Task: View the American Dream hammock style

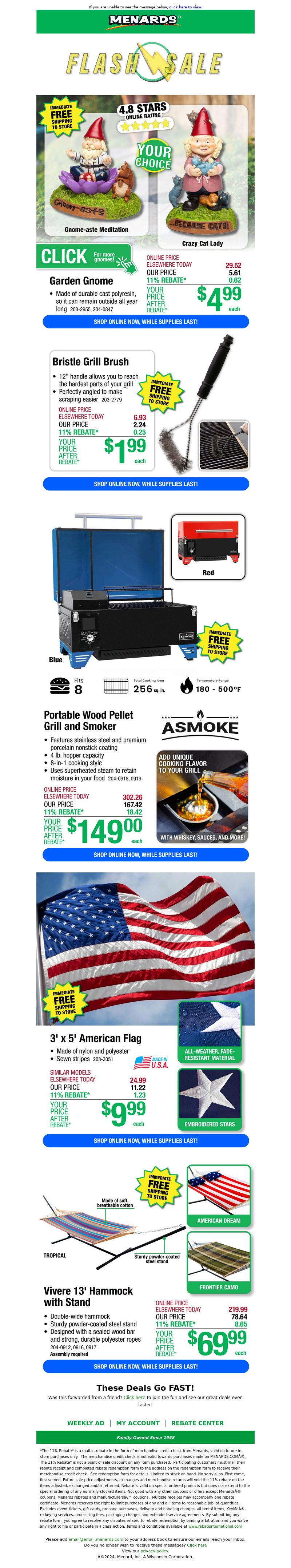Action: point(218,1196)
